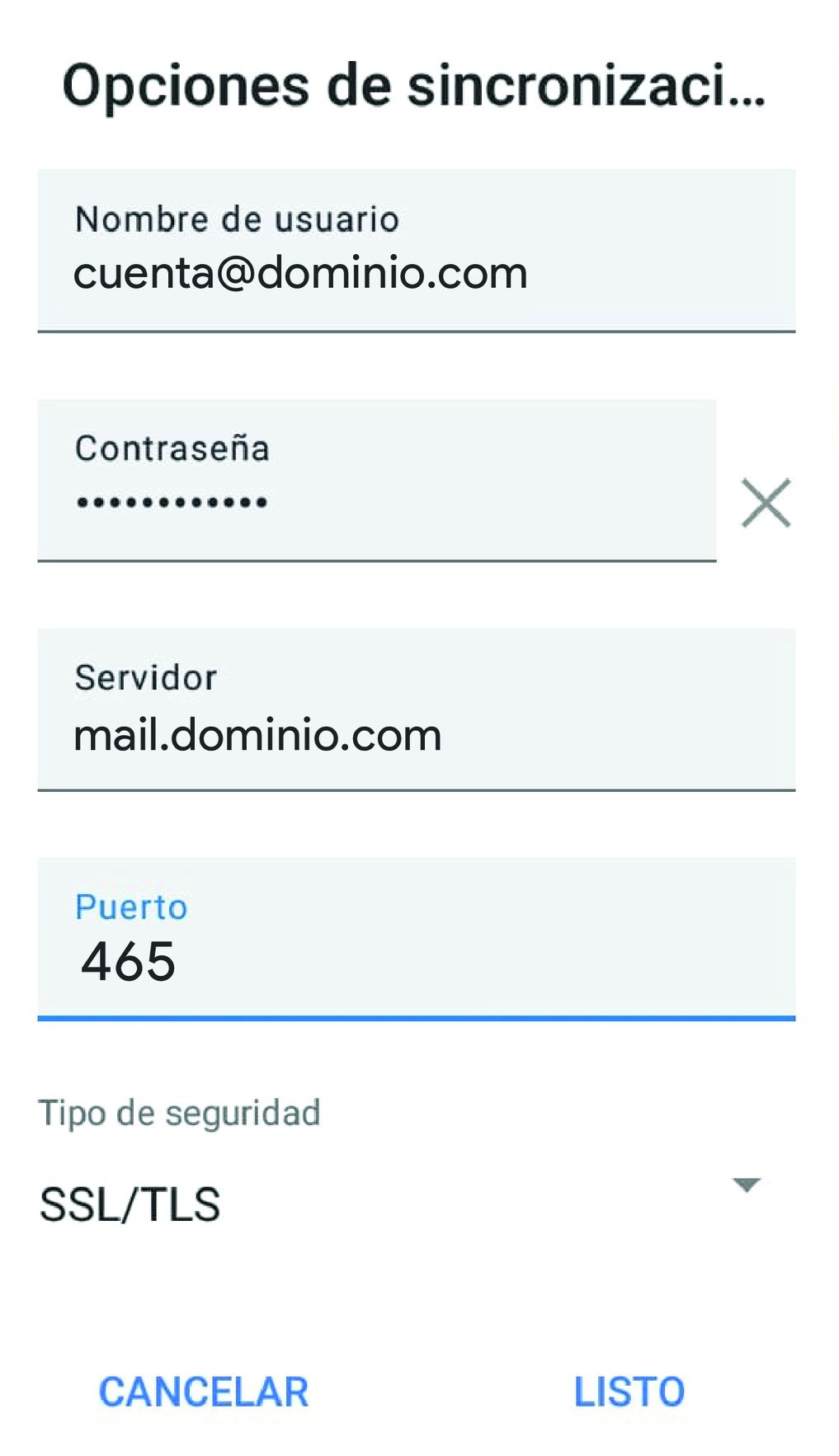Focus the Puerto field showing 465

click(x=416, y=940)
